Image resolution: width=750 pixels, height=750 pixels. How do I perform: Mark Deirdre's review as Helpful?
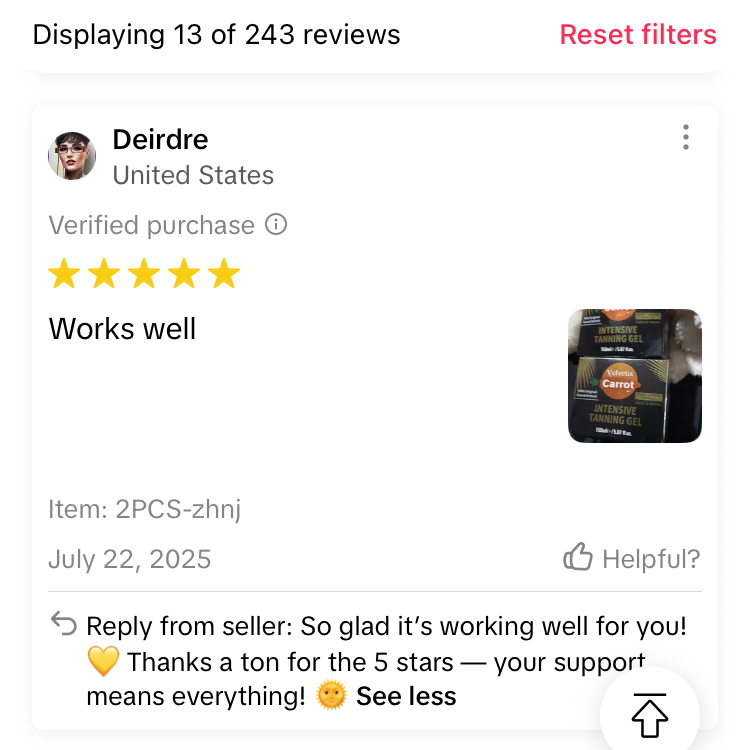[631, 558]
